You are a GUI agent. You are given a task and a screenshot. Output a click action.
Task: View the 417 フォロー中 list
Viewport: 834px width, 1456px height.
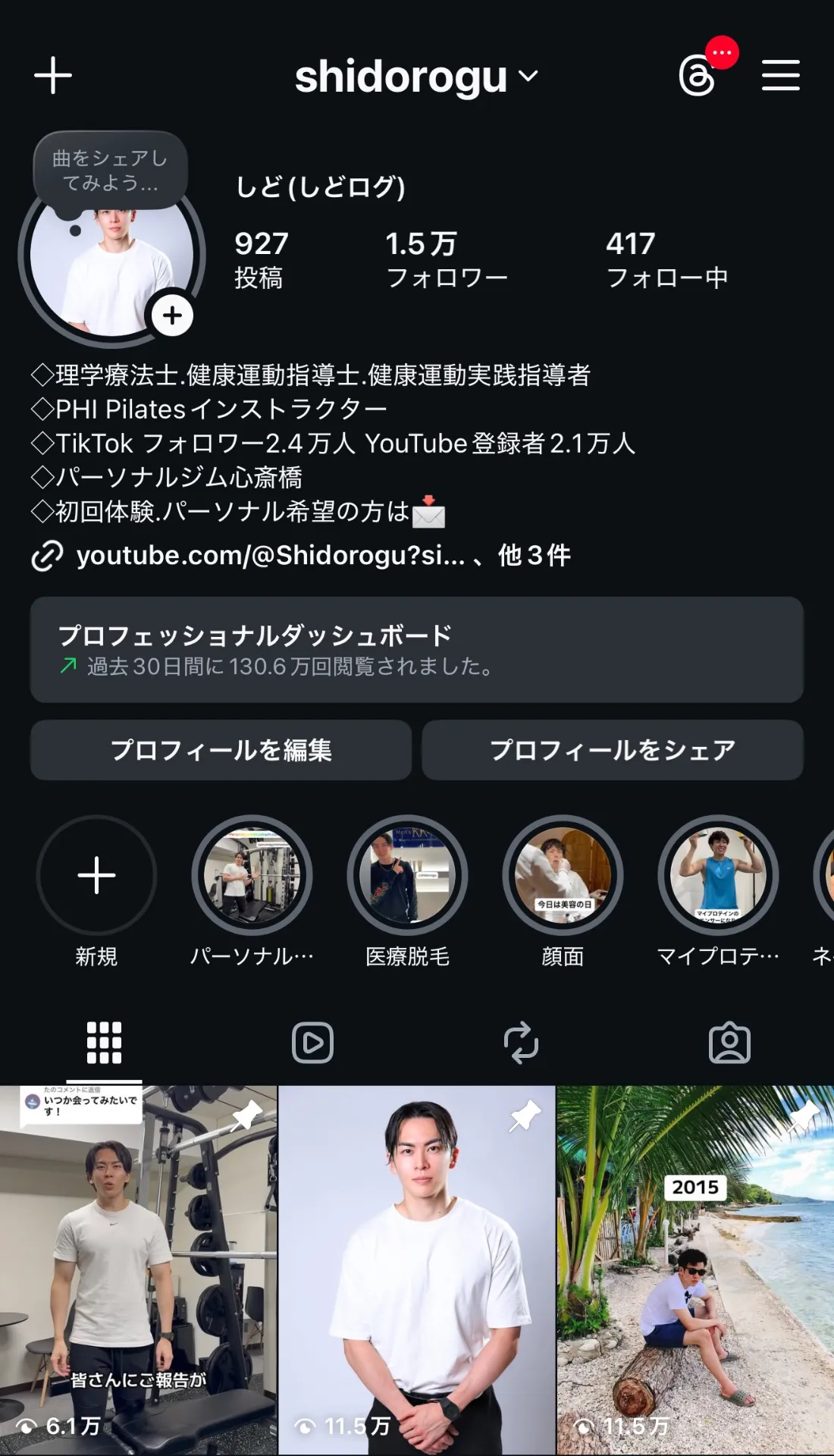pyautogui.click(x=666, y=260)
